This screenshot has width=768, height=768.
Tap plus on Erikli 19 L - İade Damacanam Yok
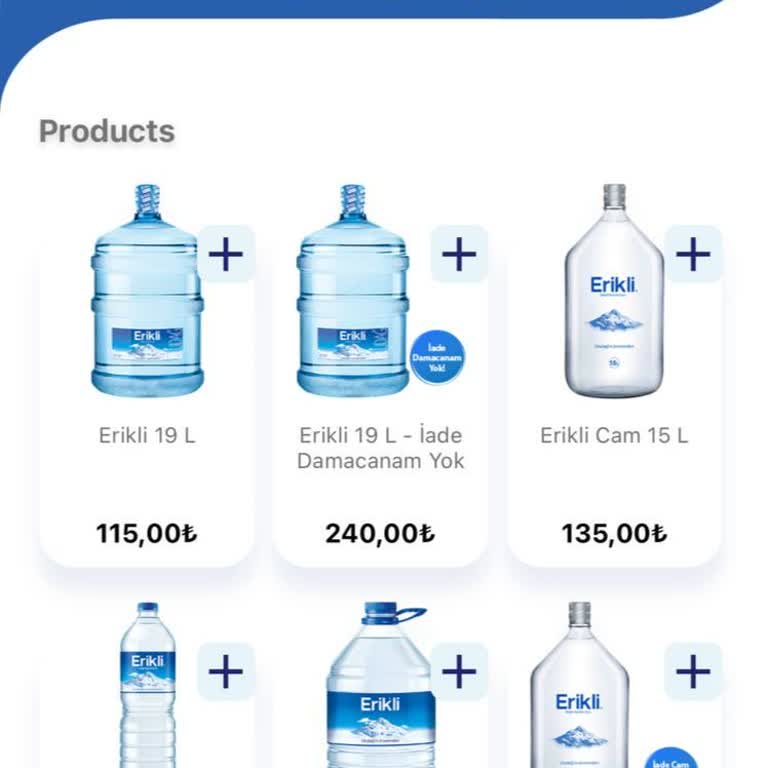(x=459, y=254)
